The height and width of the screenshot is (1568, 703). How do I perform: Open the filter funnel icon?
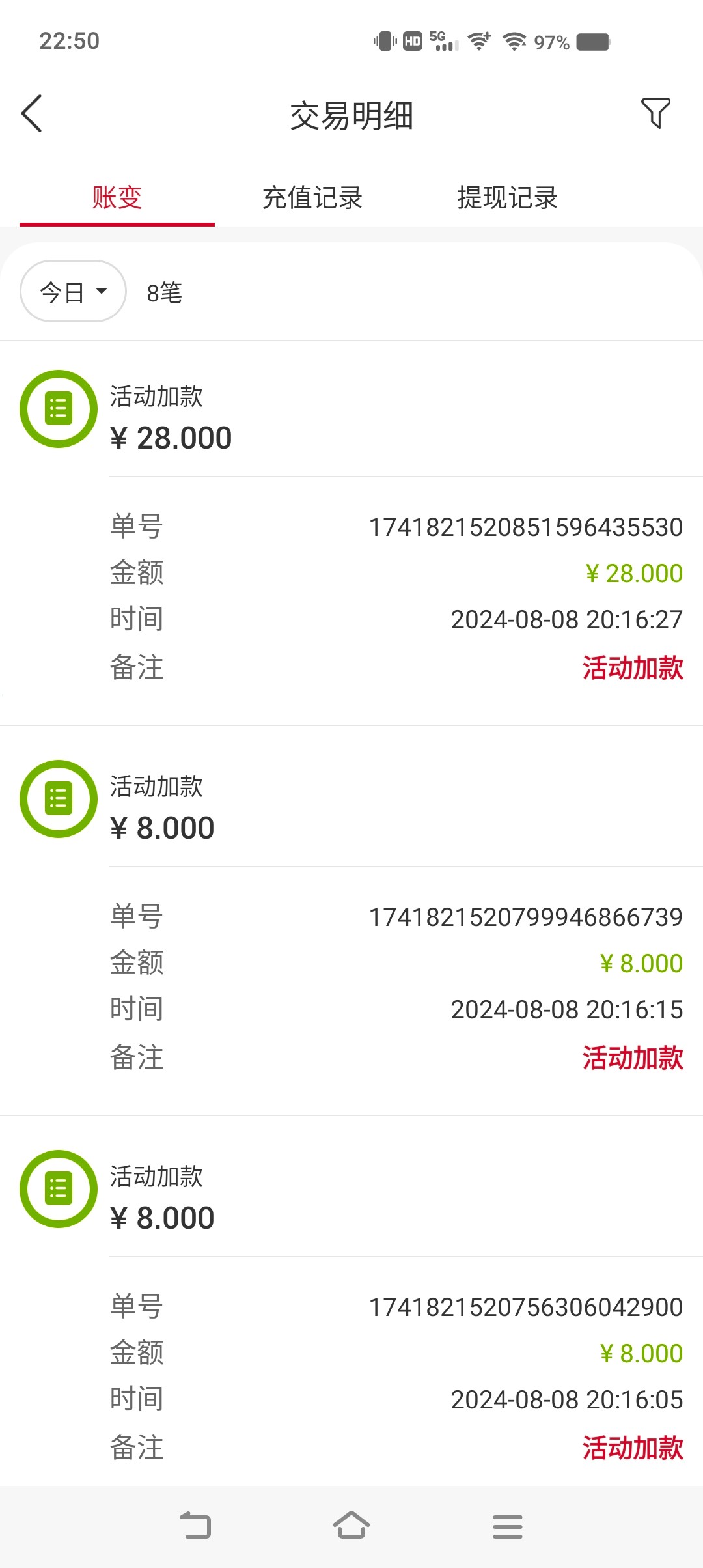(655, 113)
